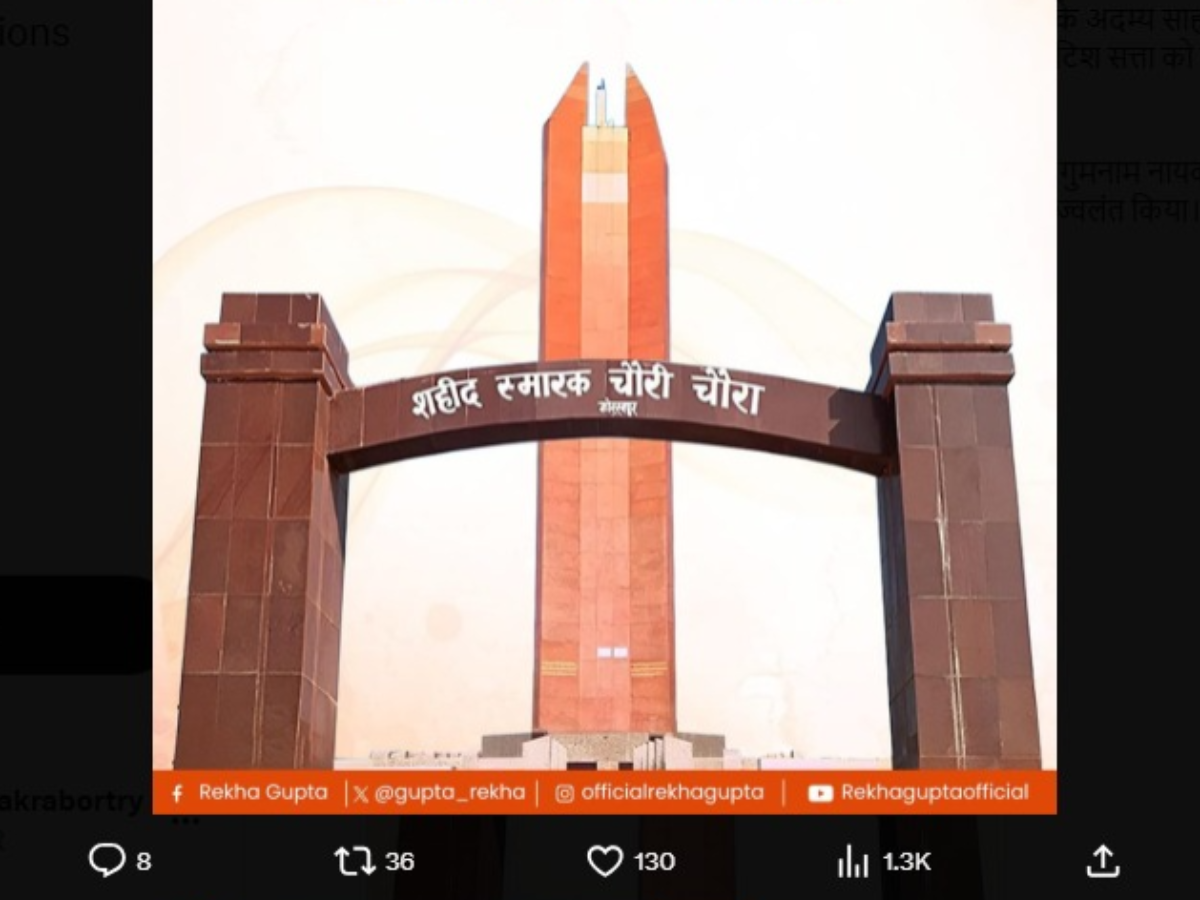Viewport: 1200px width, 900px height.
Task: Repost the post with 36 reposts
Action: pyautogui.click(x=353, y=860)
